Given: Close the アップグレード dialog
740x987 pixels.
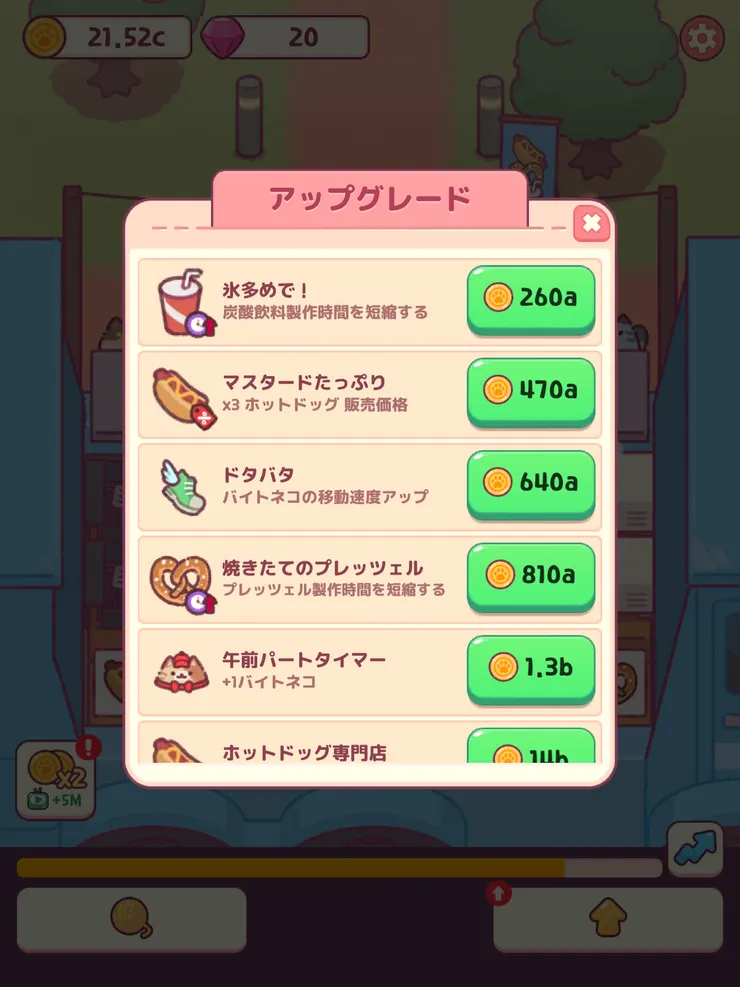Looking at the screenshot, I should point(592,224).
